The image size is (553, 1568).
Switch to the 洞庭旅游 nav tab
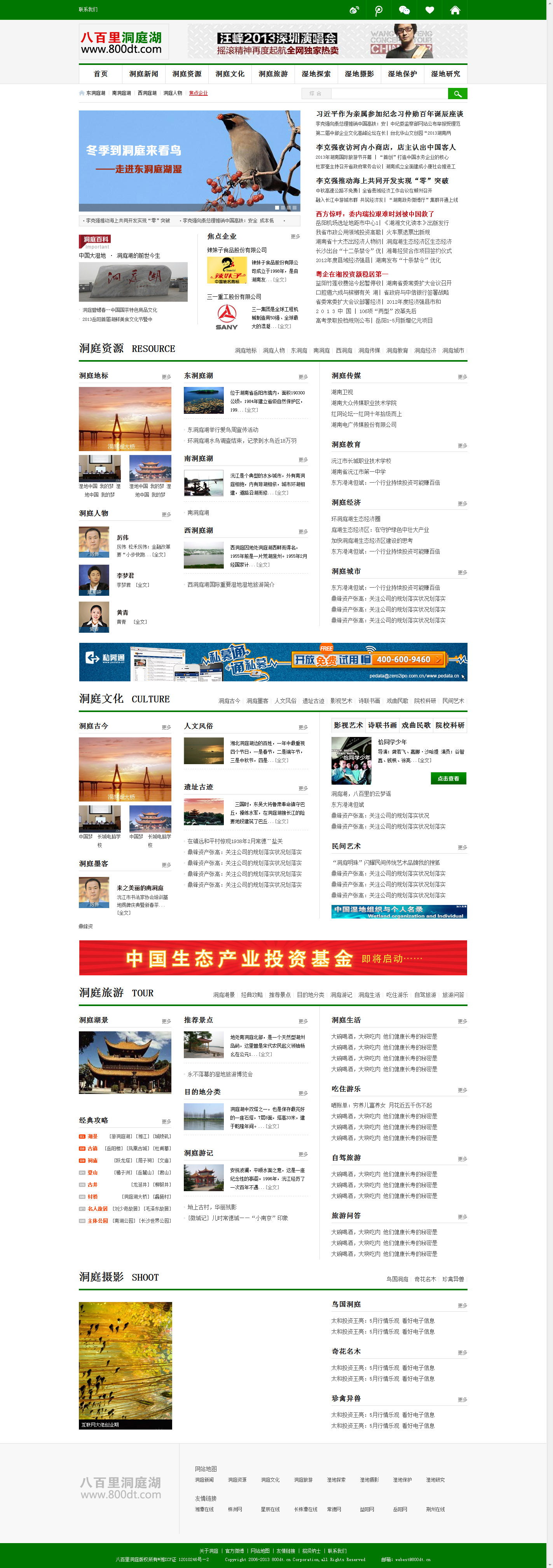(x=273, y=74)
